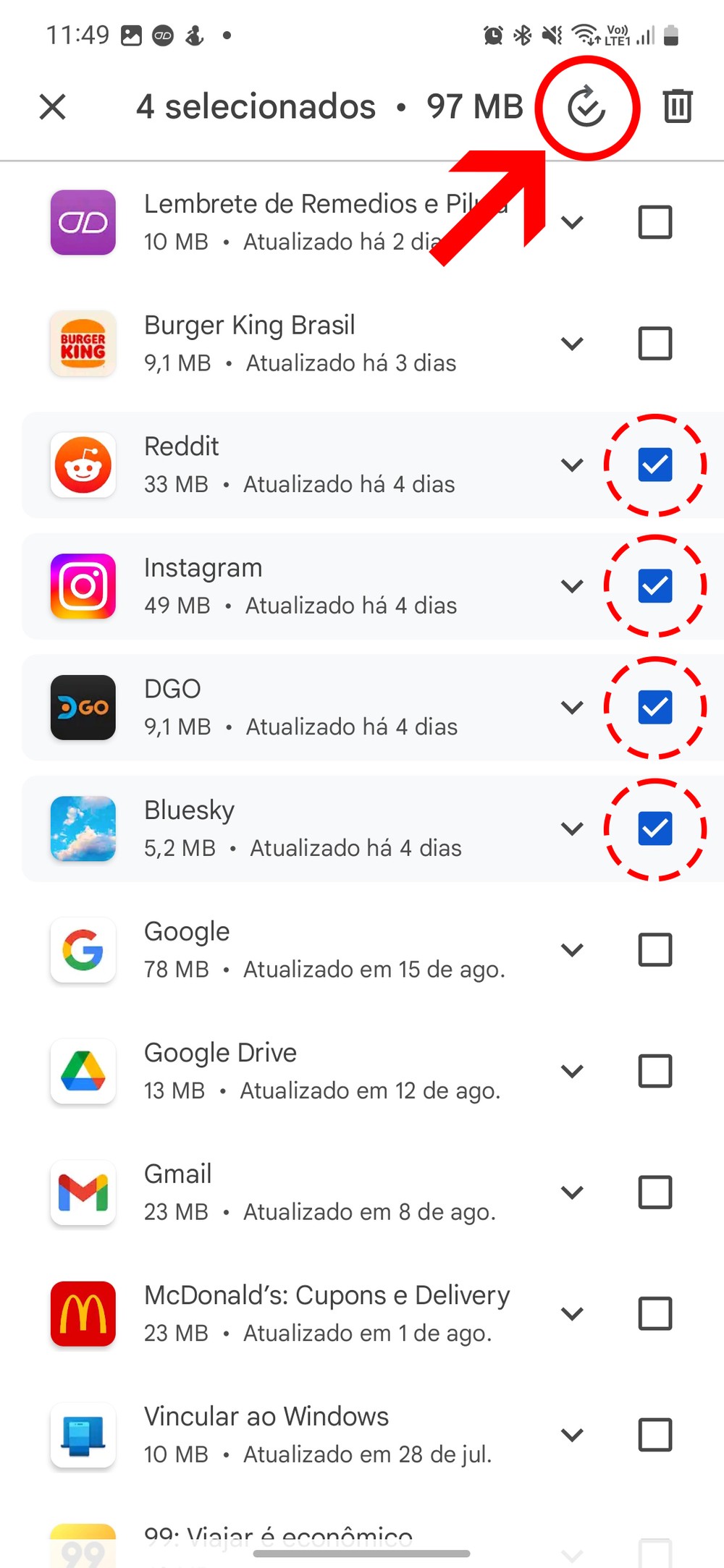724x1568 pixels.
Task: Check the McDonald's: Cupons e Delivery checkbox
Action: (x=655, y=1313)
